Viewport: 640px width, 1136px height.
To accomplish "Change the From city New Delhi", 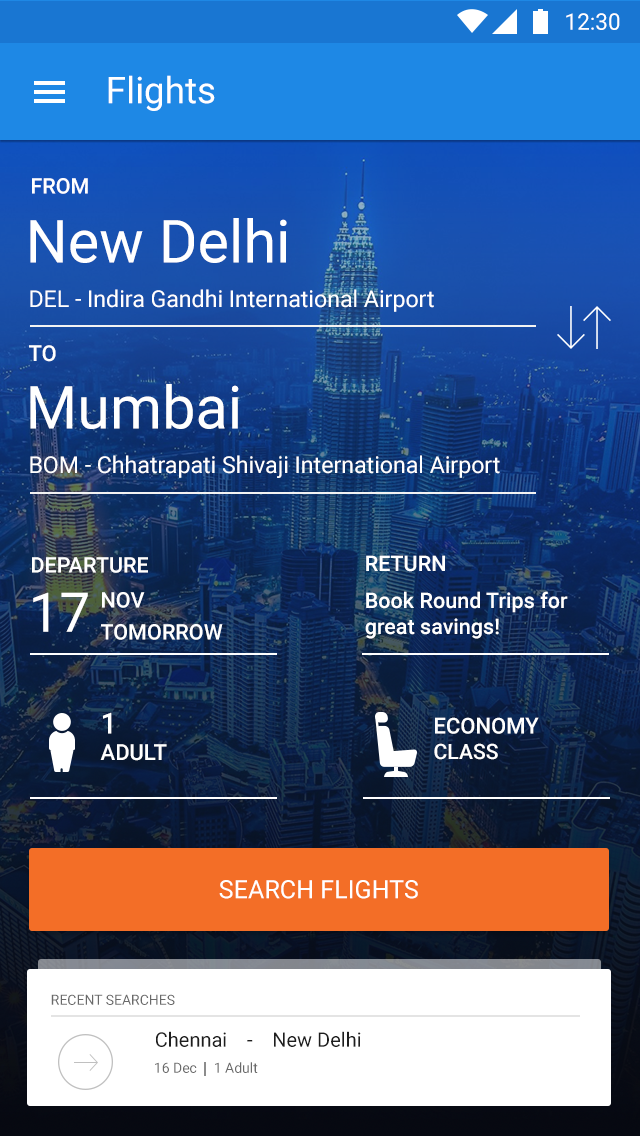I will point(282,251).
